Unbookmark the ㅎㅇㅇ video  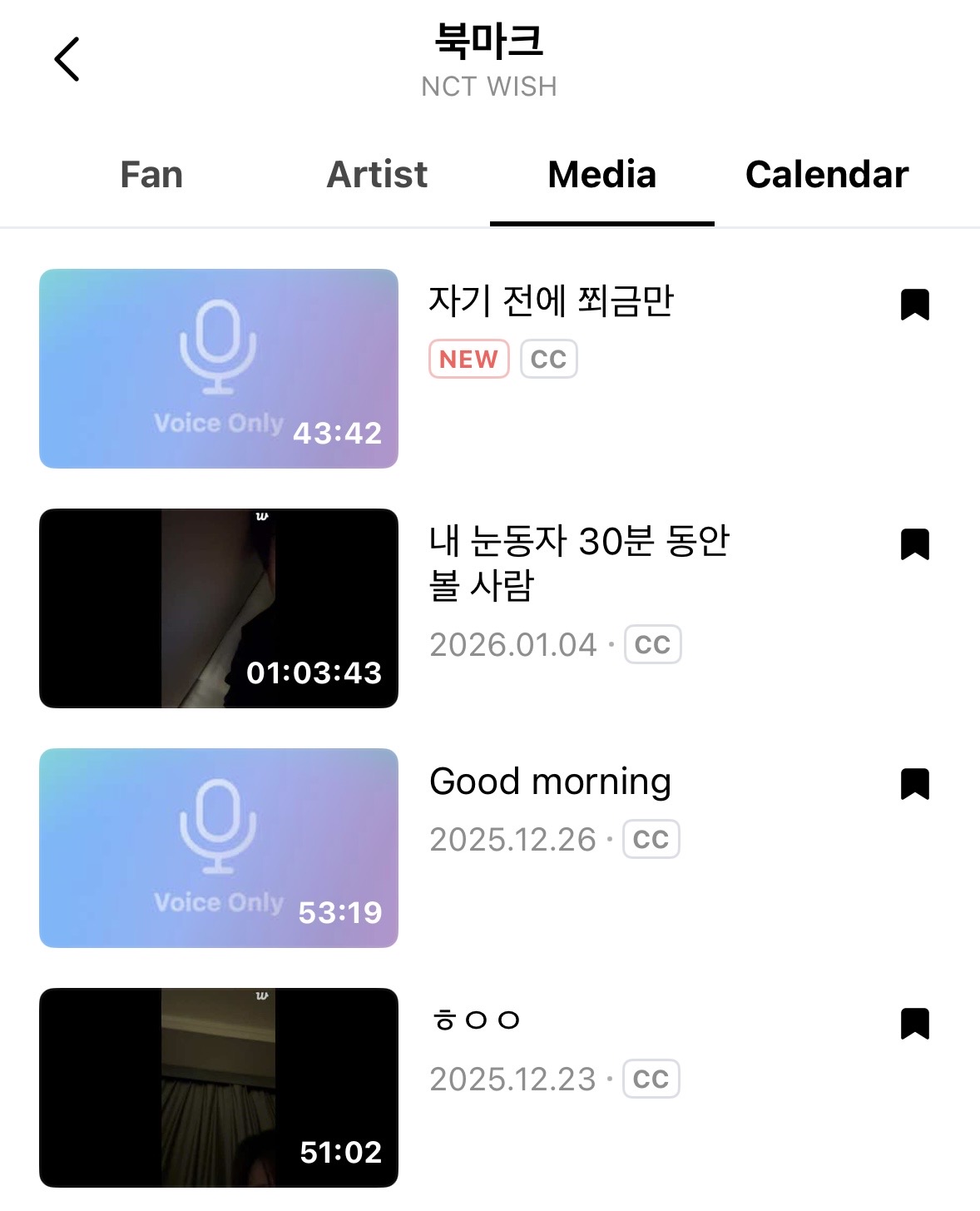pyautogui.click(x=914, y=1024)
